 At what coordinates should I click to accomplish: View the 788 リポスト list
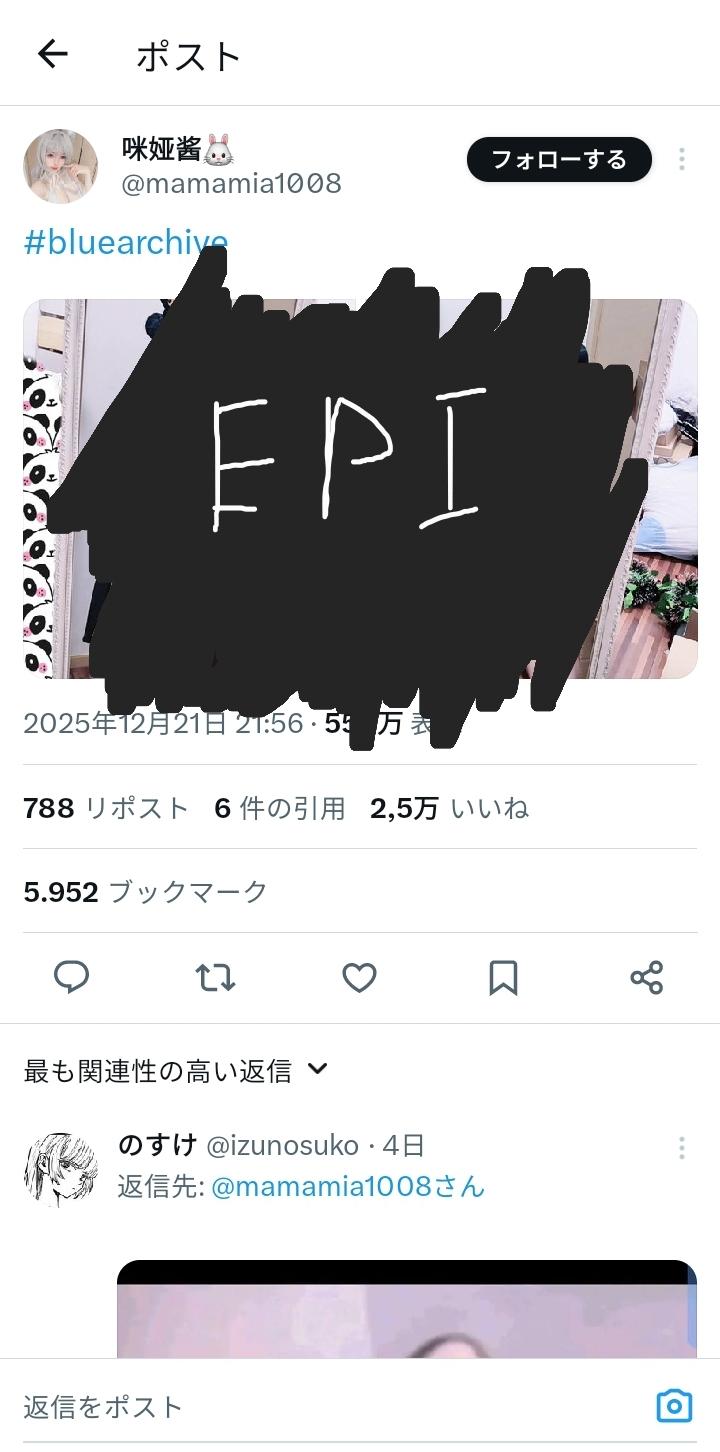coord(106,808)
